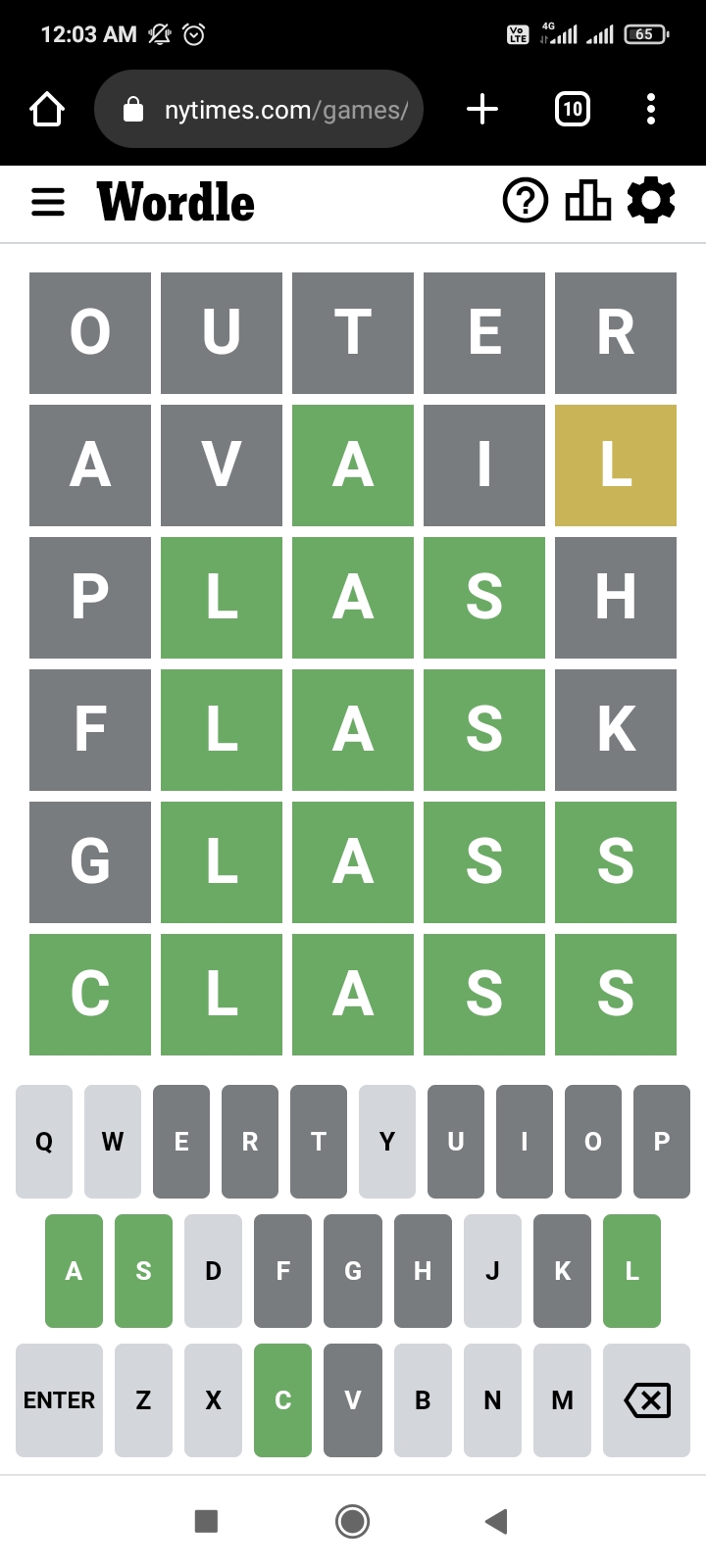This screenshot has width=706, height=1568.
Task: Tap the green C key
Action: click(282, 1400)
